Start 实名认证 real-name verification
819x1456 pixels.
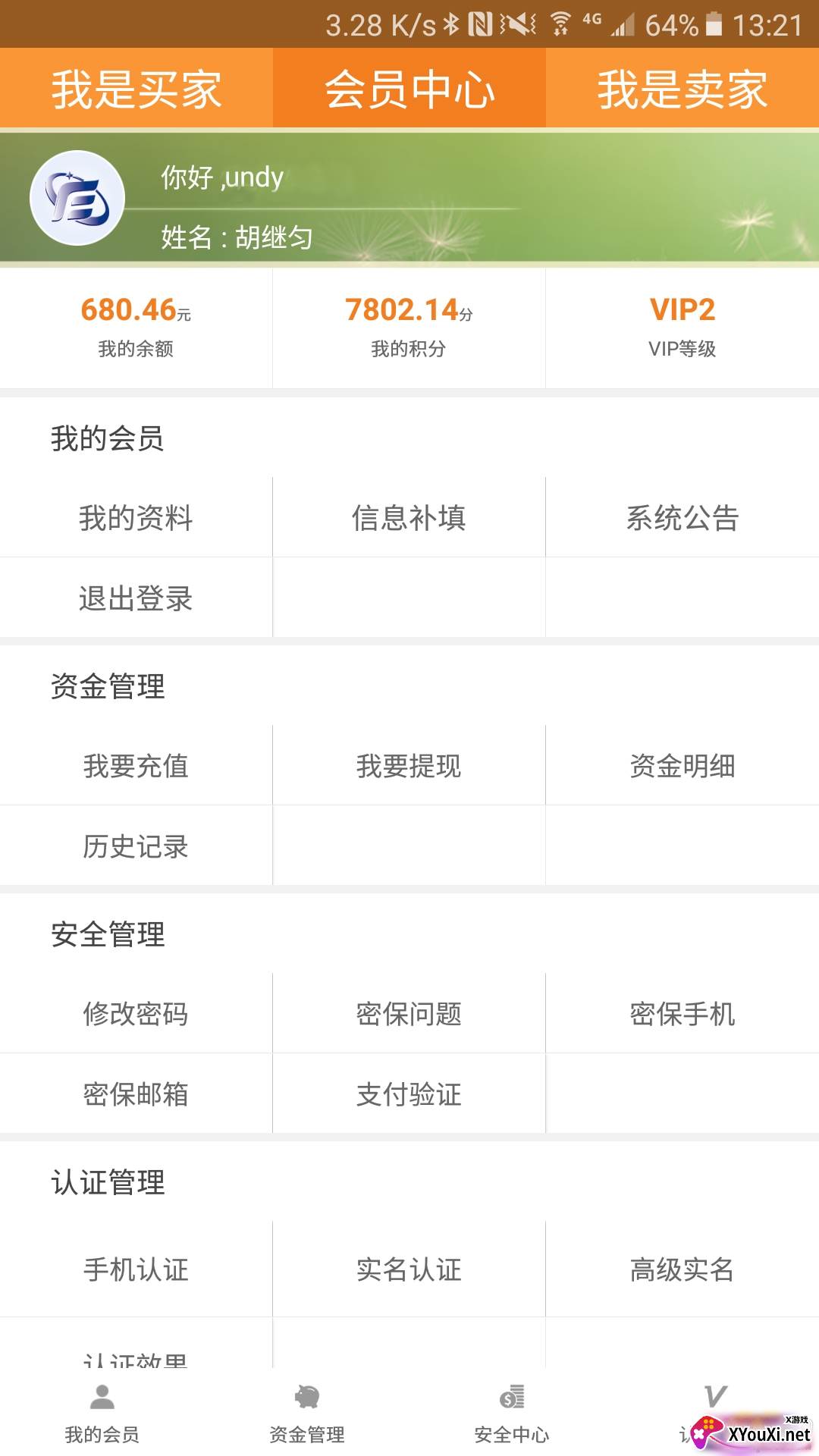pyautogui.click(x=409, y=1269)
